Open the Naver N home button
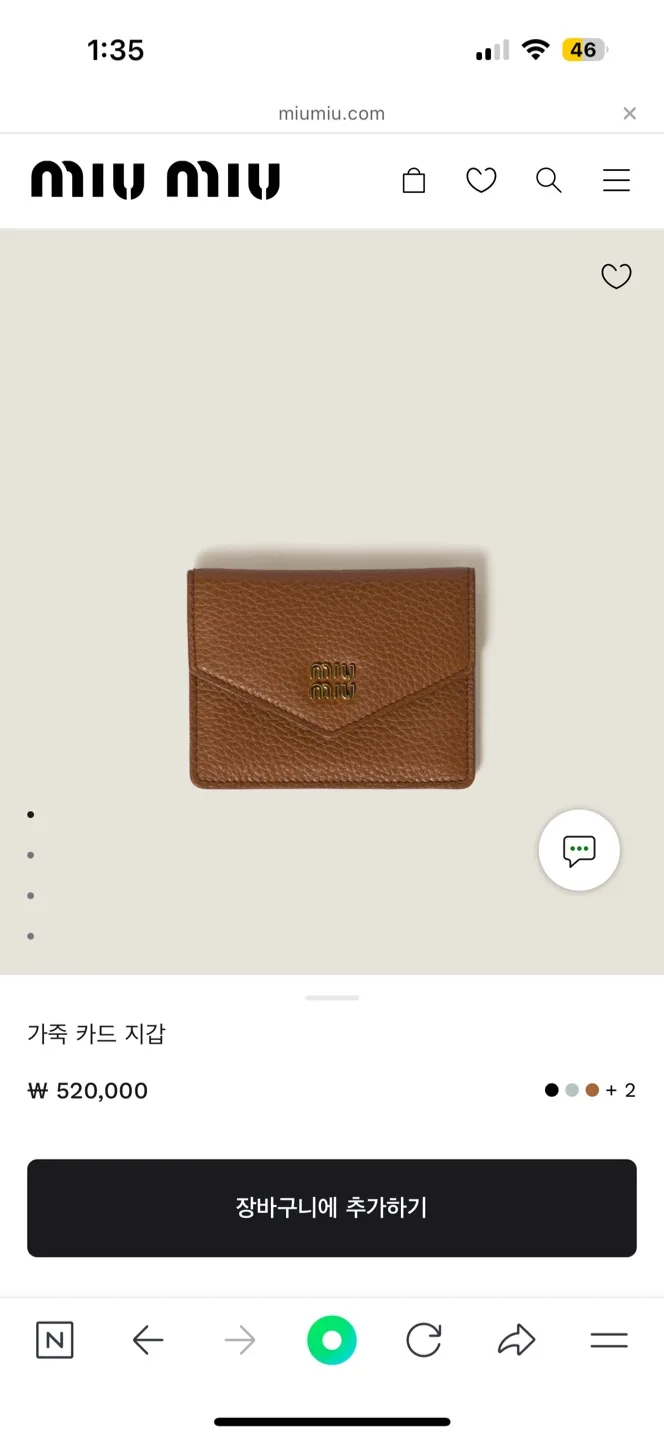 click(55, 1340)
